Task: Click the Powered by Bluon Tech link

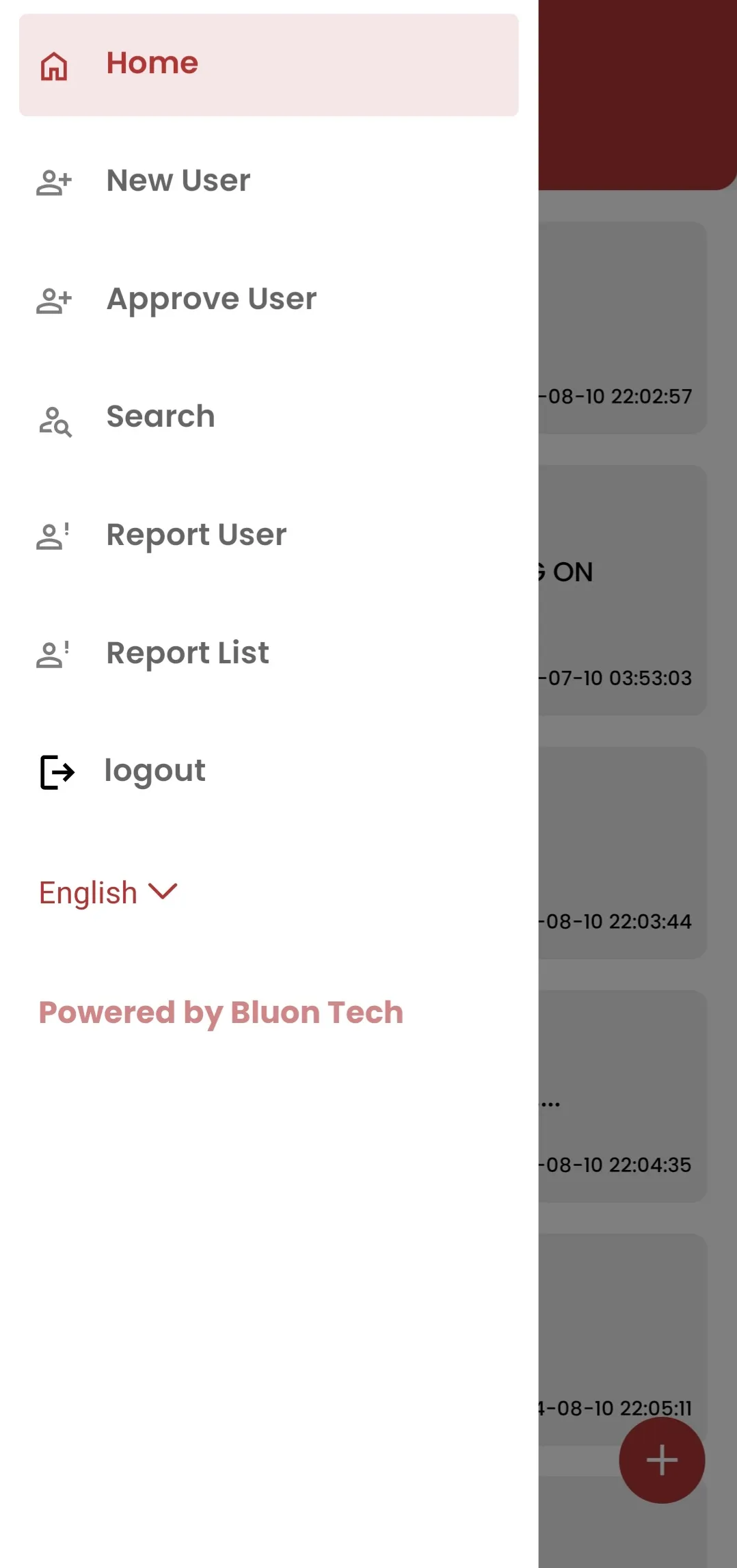Action: click(220, 1012)
